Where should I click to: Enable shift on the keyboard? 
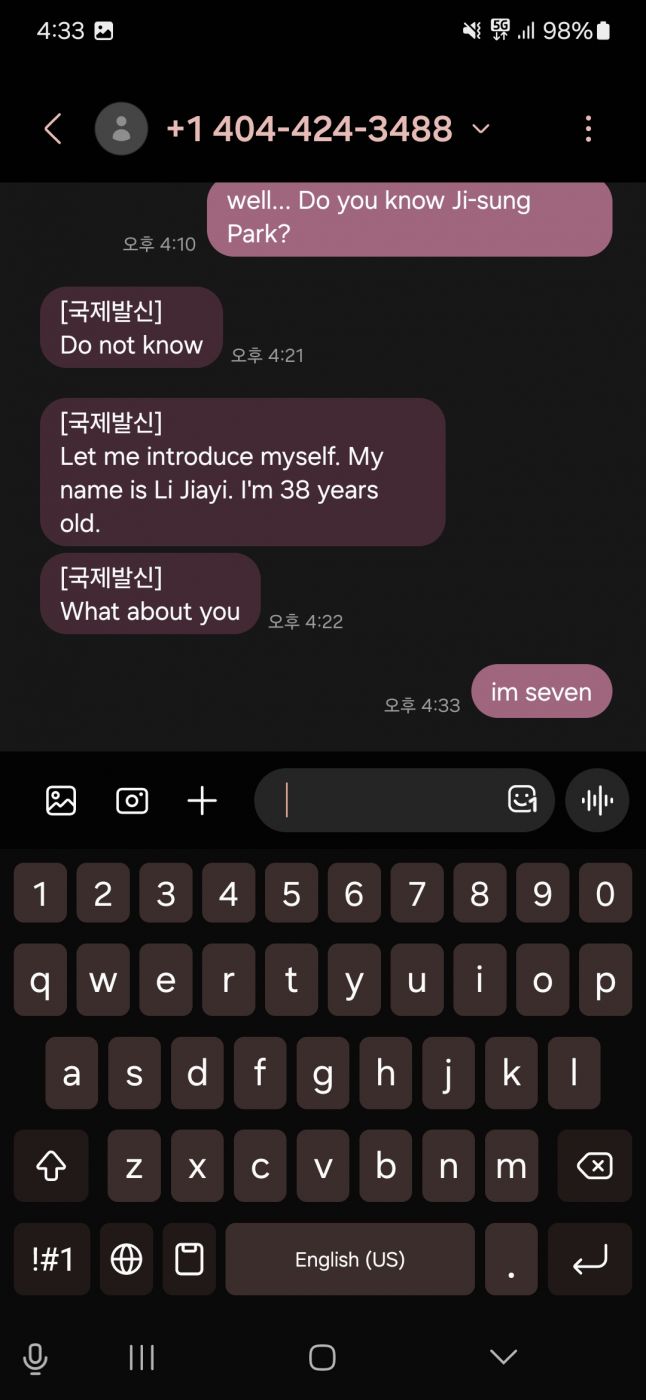point(51,1166)
